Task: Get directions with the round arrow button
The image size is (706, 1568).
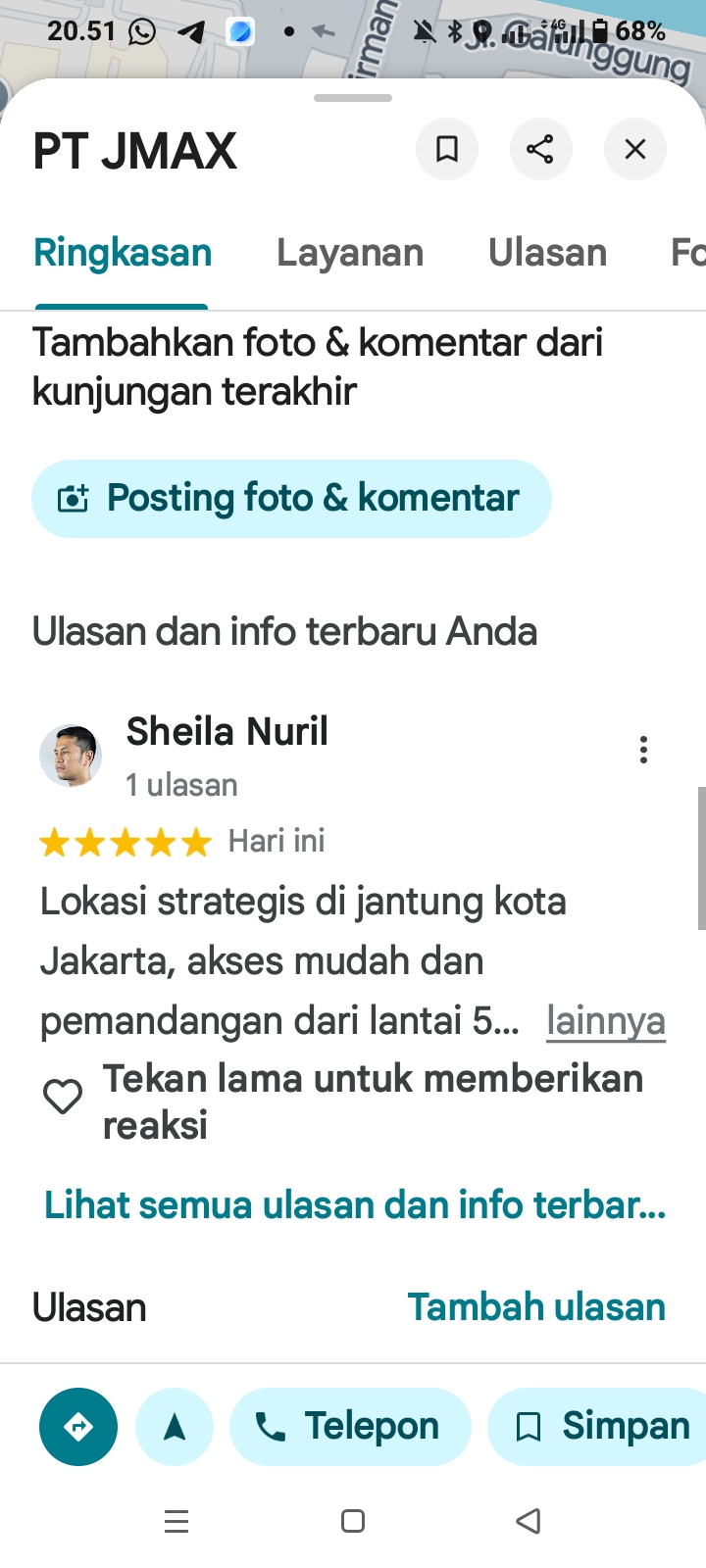Action: (x=78, y=1427)
